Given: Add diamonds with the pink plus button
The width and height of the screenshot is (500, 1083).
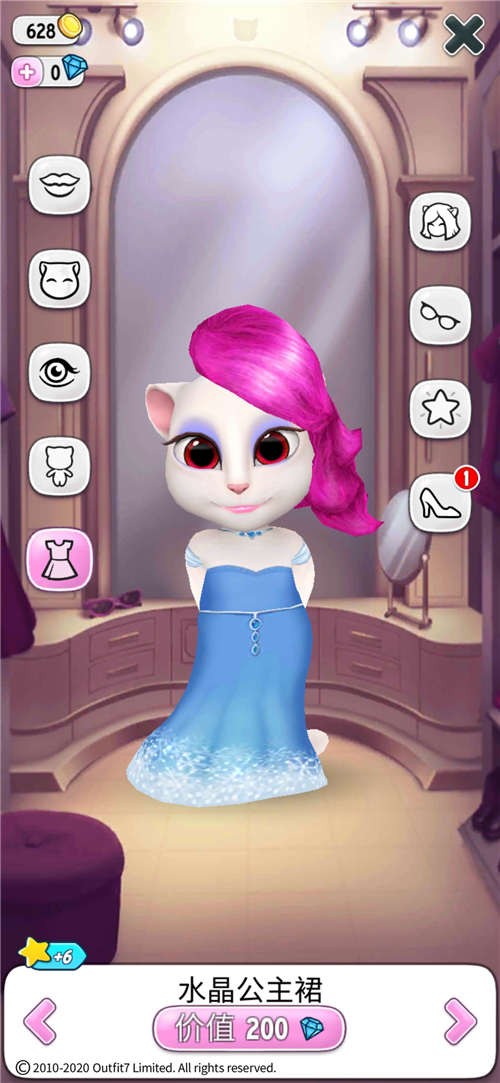Looking at the screenshot, I should click(27, 73).
